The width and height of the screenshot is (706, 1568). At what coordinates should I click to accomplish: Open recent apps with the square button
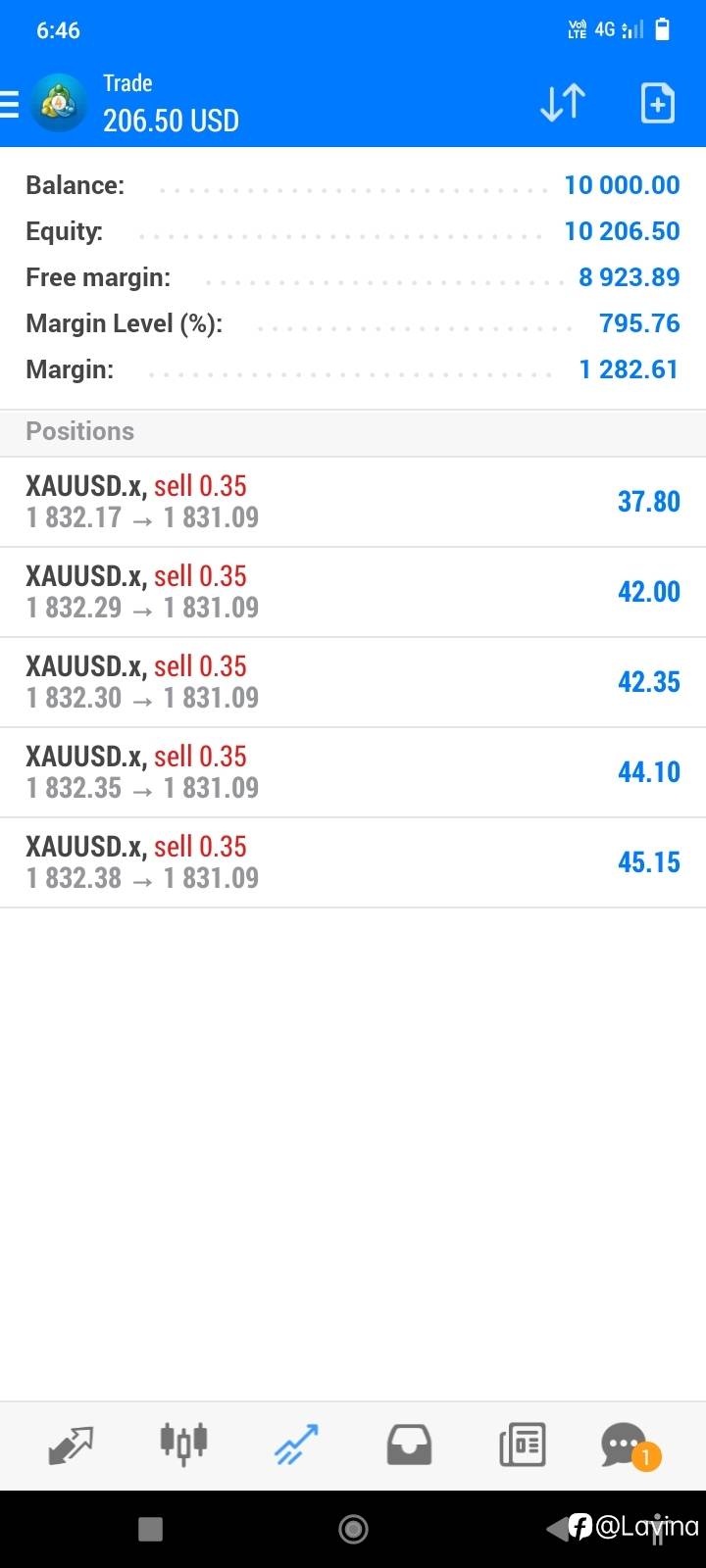pyautogui.click(x=150, y=1529)
